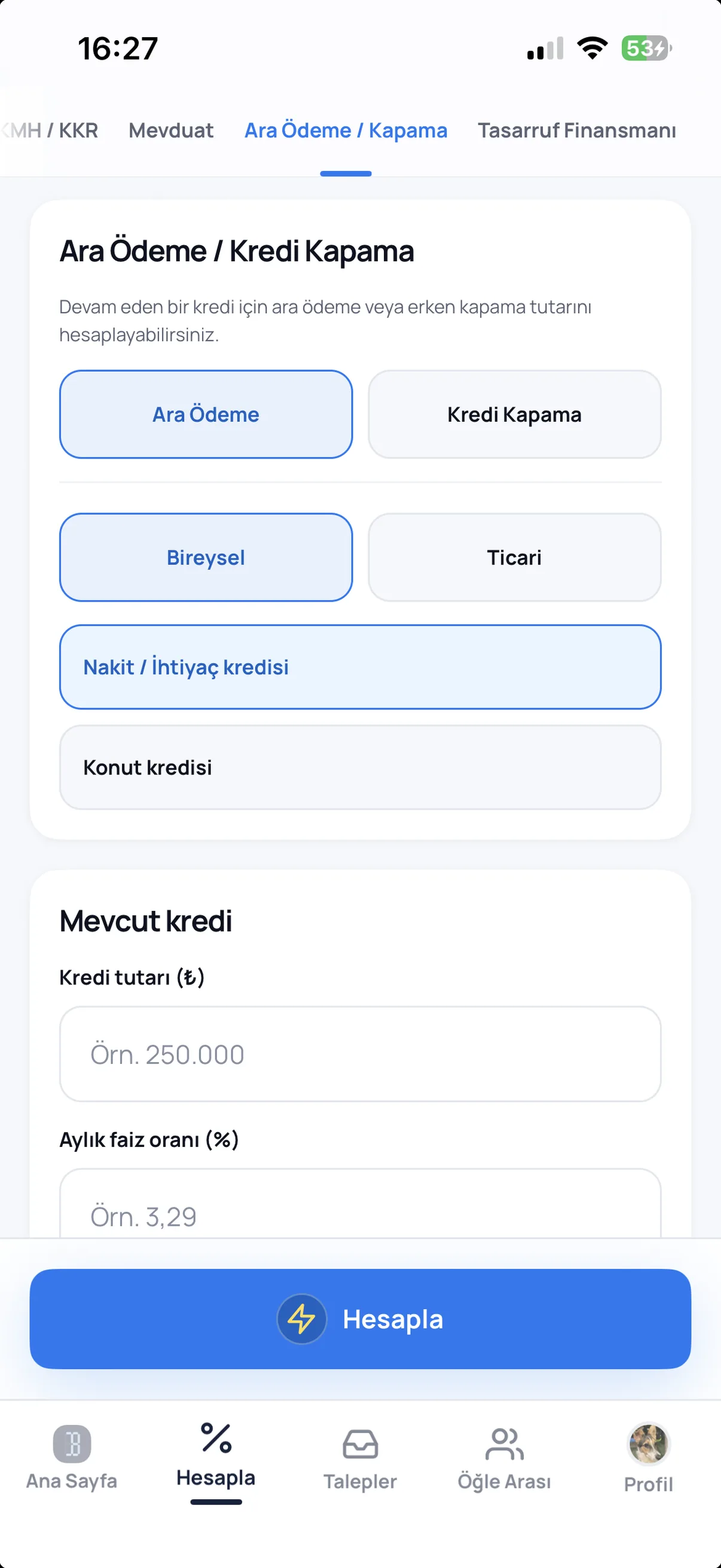The width and height of the screenshot is (721, 1568).
Task: Choose Konut kredisi
Action: (360, 768)
